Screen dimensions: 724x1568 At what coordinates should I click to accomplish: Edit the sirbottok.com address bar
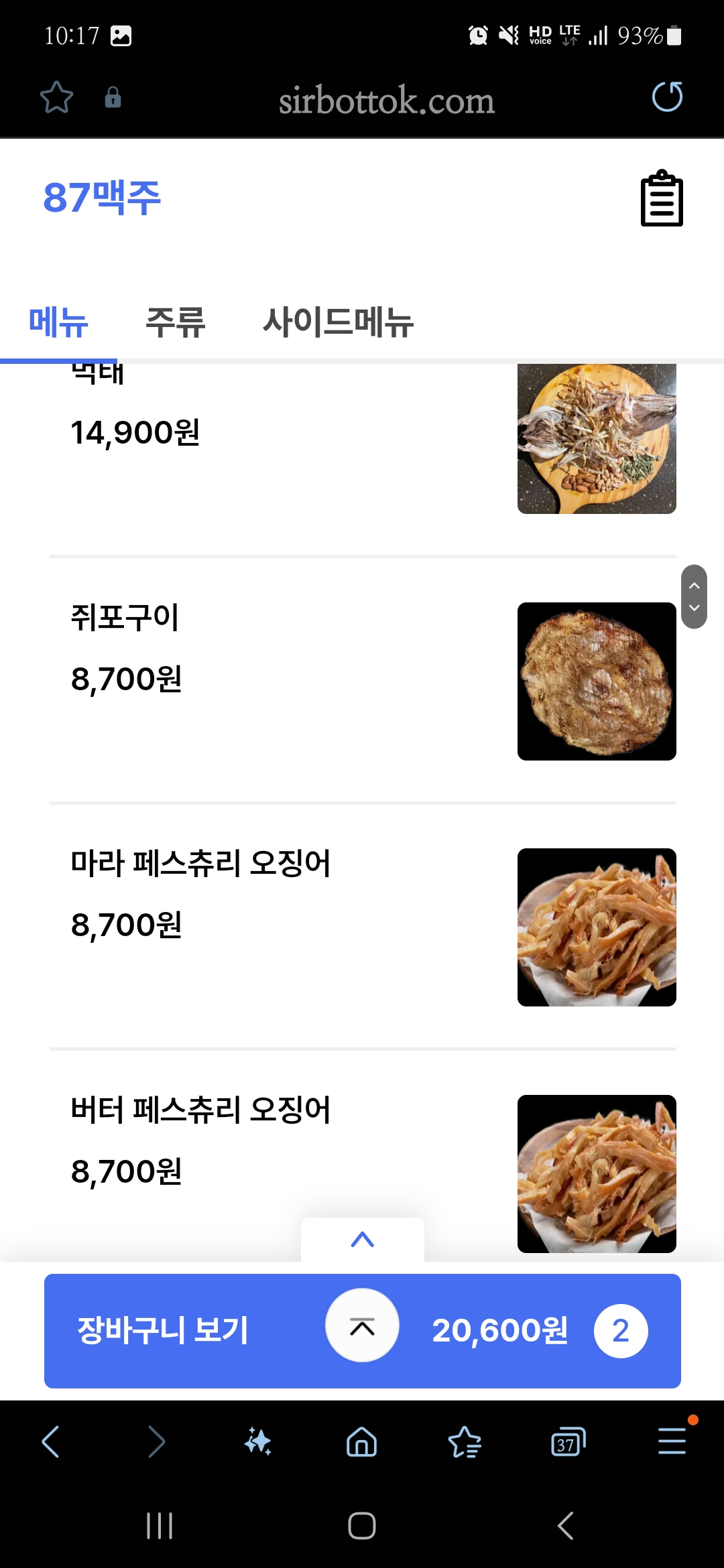386,101
